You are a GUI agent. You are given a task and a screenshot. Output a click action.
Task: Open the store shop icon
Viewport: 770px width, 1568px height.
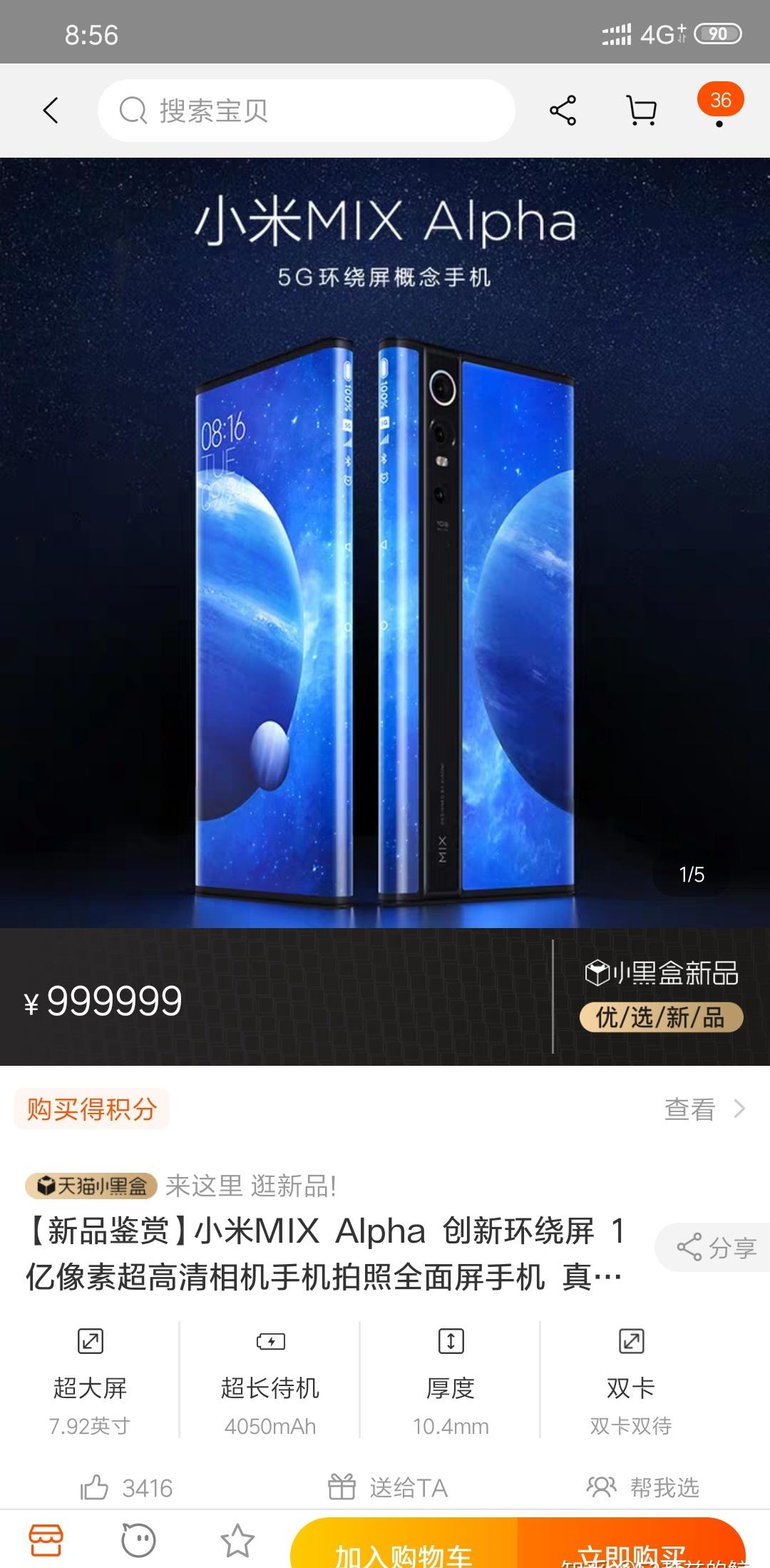point(46,1541)
